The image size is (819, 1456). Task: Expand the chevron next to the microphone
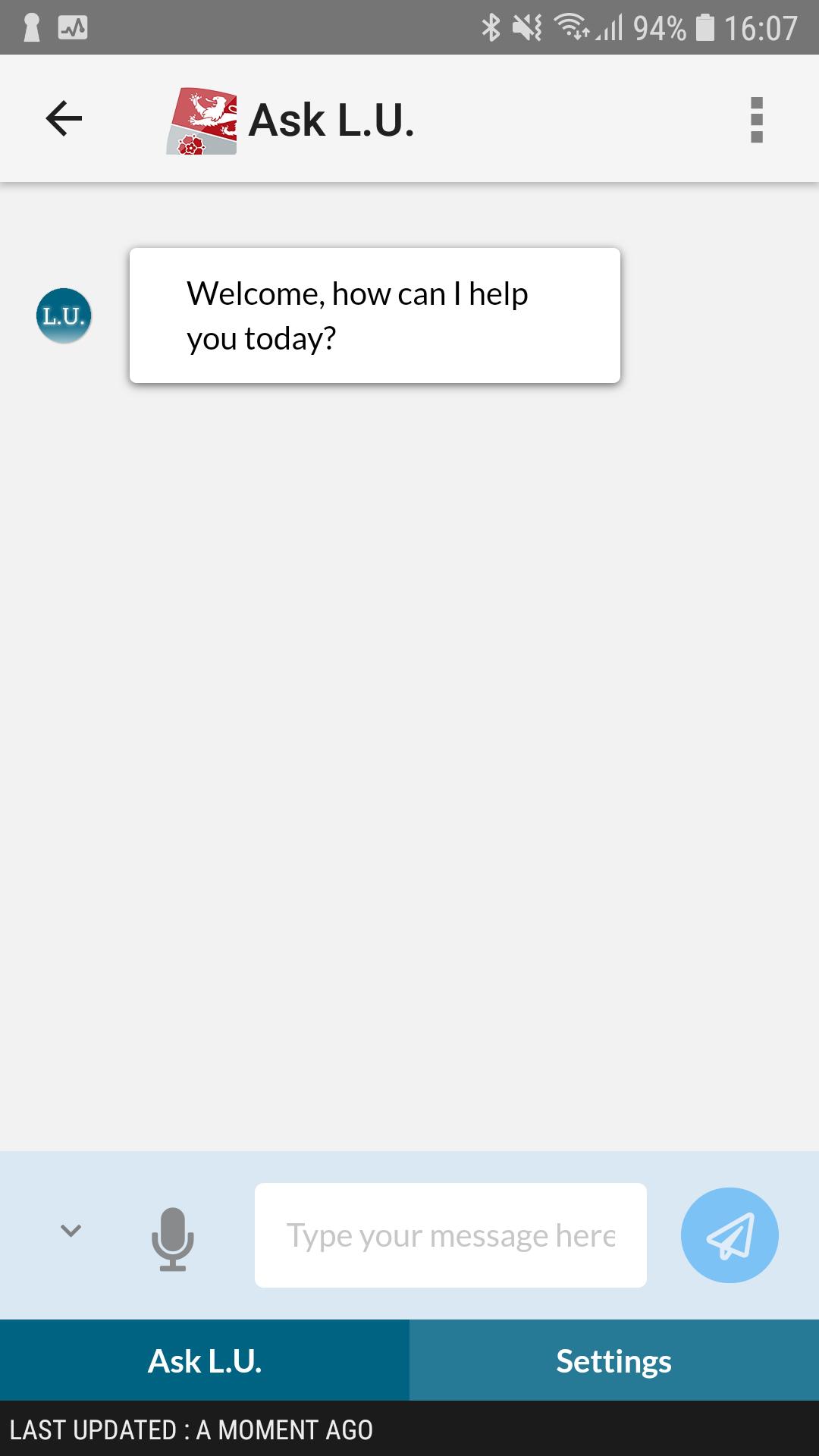pos(71,1231)
